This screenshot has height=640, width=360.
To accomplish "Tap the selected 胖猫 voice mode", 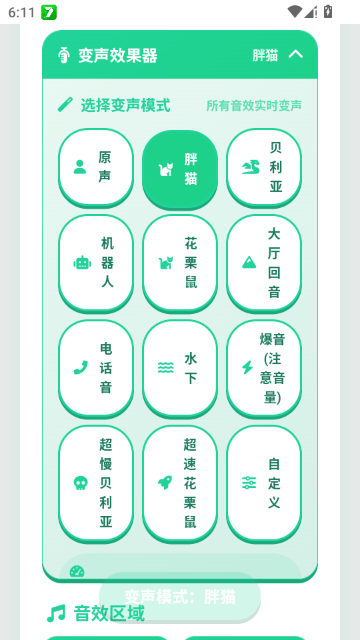I will point(180,169).
